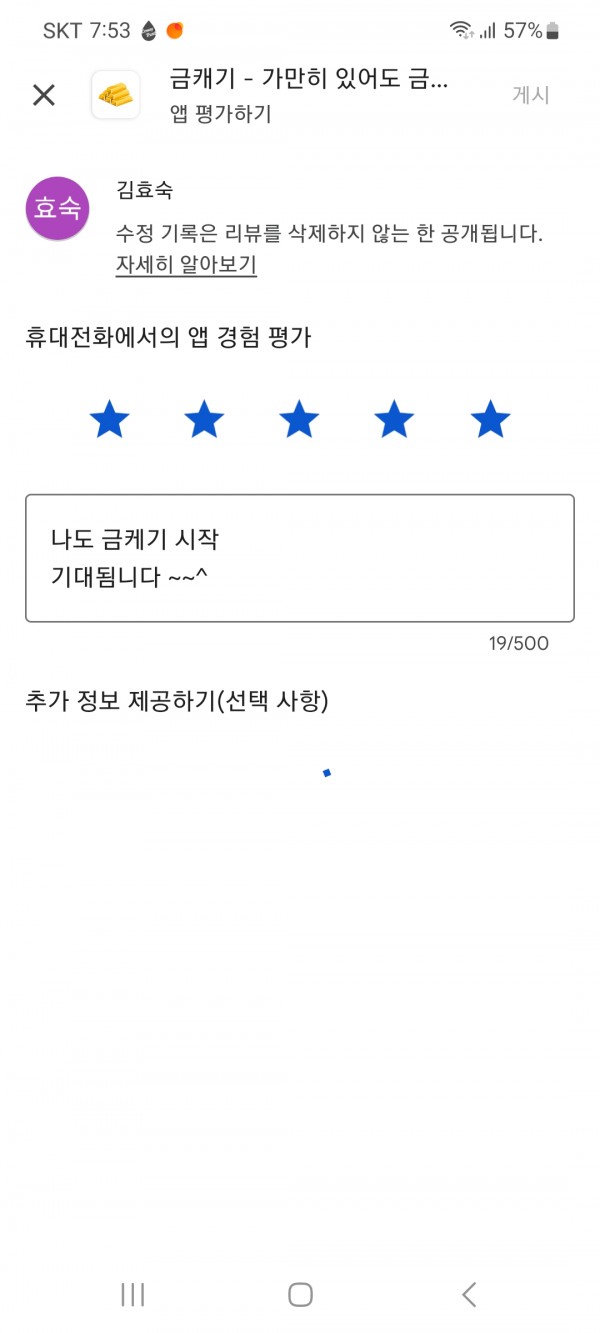Set rating to five stars

tap(490, 419)
